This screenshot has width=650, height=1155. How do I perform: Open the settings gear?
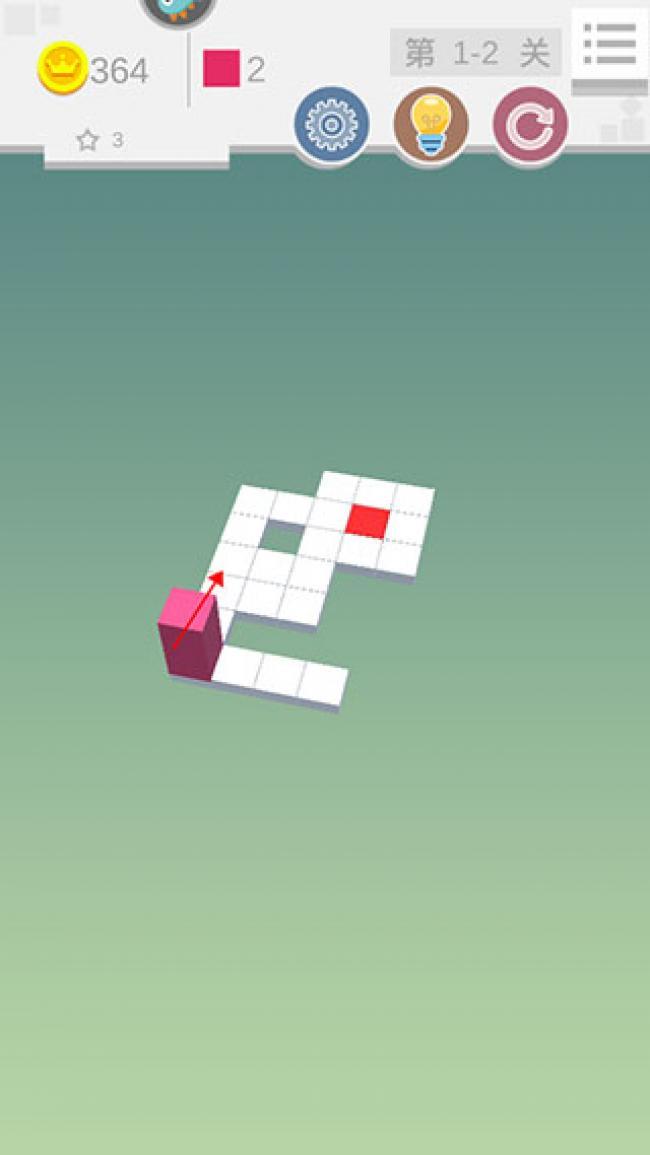point(331,125)
